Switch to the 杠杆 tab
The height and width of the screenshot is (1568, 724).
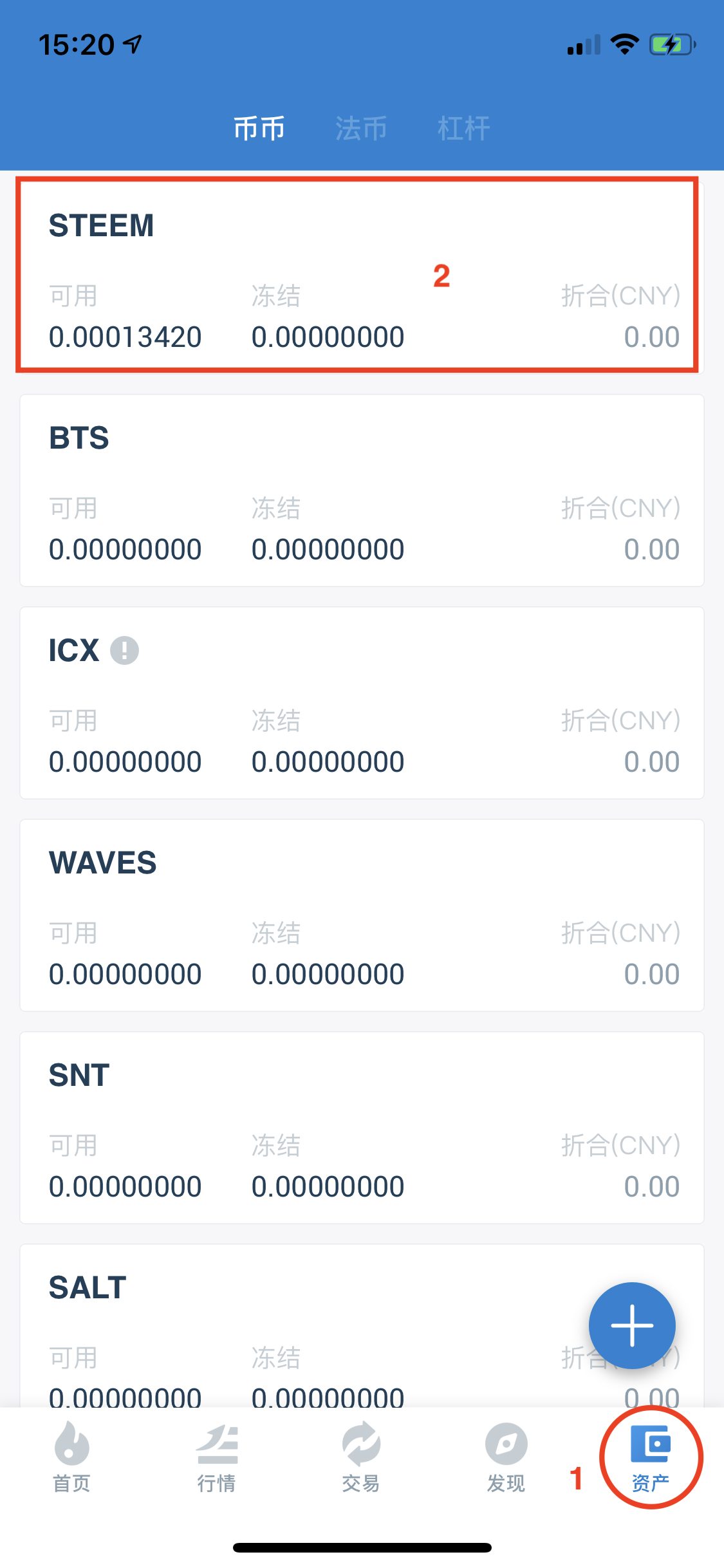click(463, 129)
